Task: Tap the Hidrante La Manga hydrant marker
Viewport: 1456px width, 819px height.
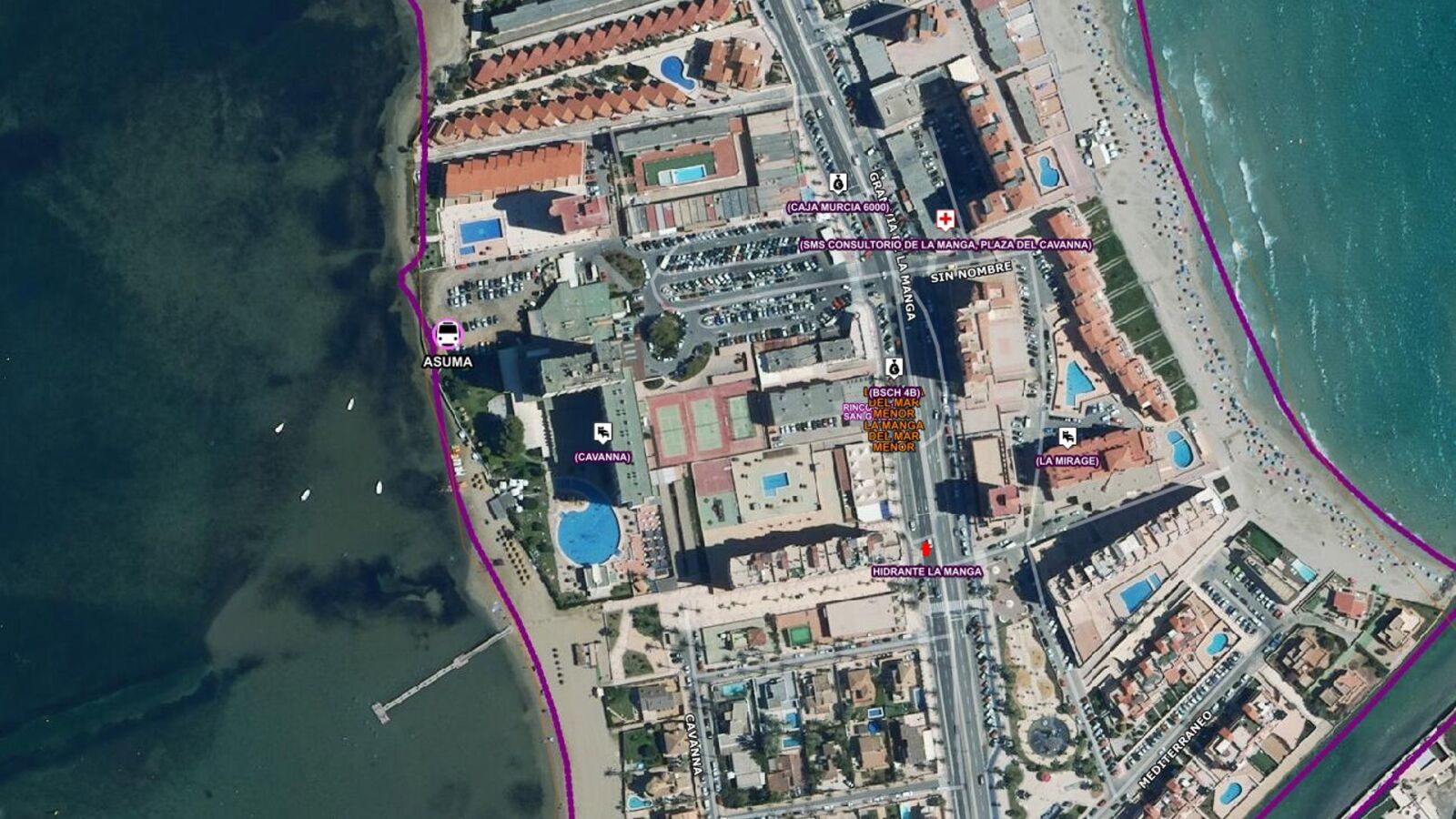Action: pyautogui.click(x=926, y=549)
